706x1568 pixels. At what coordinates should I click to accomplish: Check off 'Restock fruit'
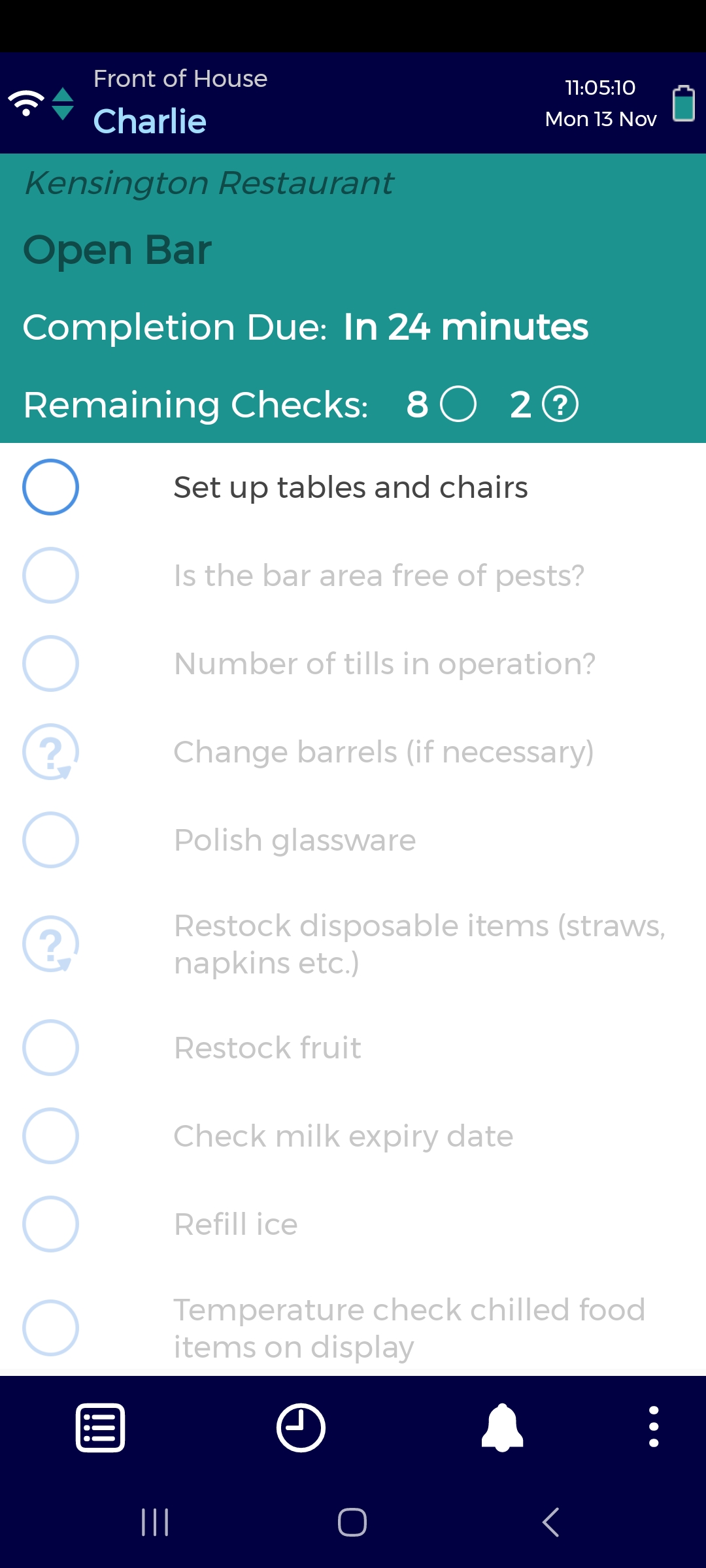coord(50,1048)
